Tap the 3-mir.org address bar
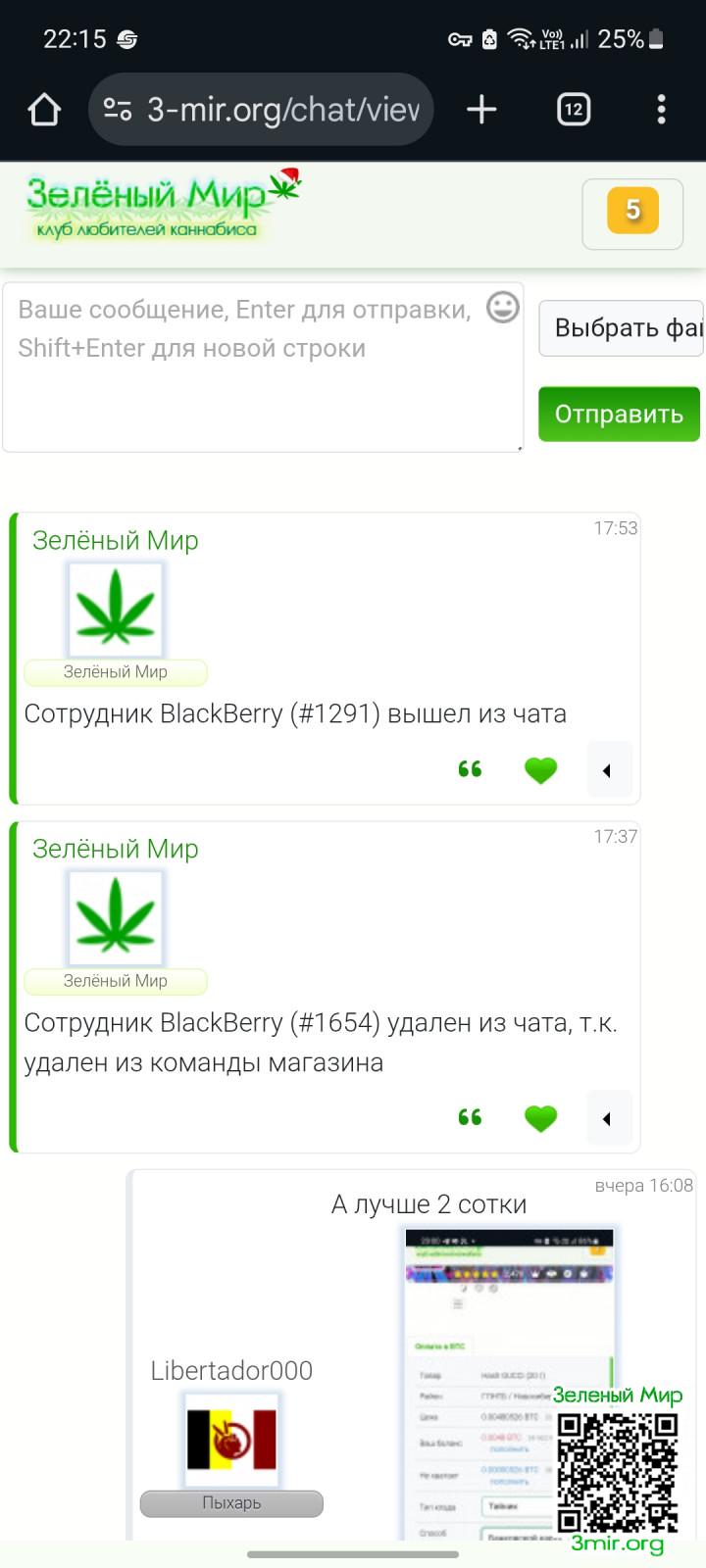The image size is (706, 1568). tap(282, 110)
